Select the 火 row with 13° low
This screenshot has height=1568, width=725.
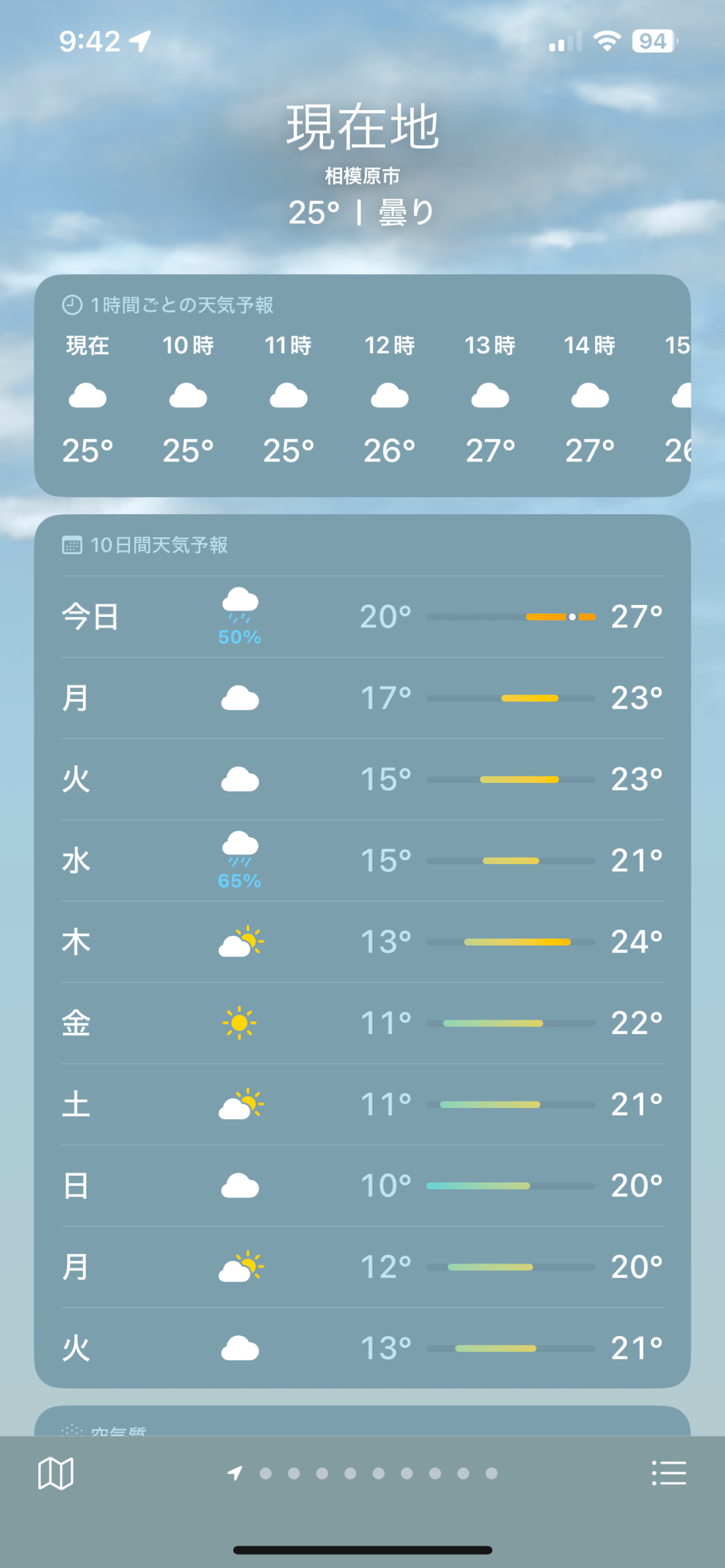tap(362, 1348)
